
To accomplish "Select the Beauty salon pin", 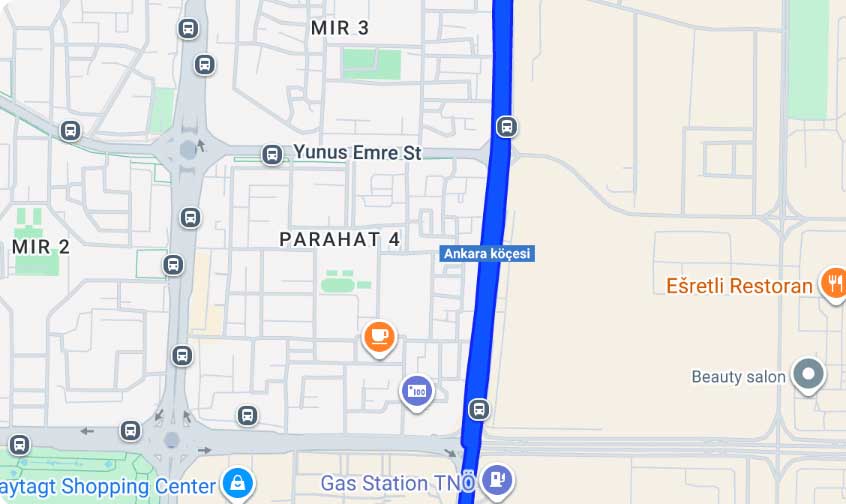I will point(808,375).
